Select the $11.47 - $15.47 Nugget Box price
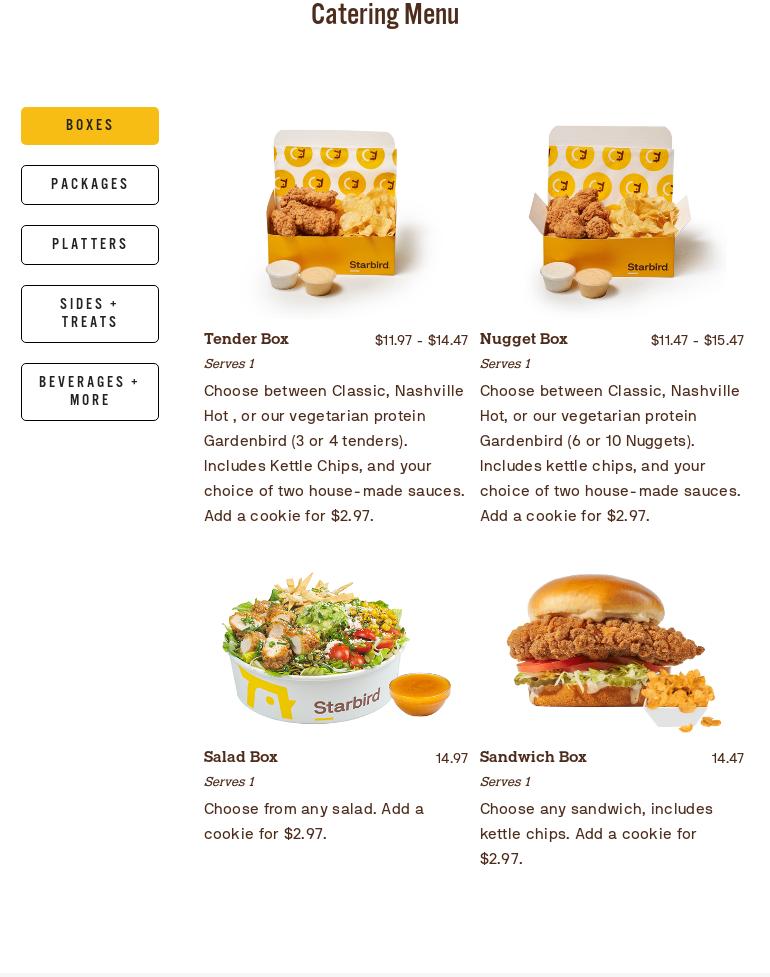 697,340
